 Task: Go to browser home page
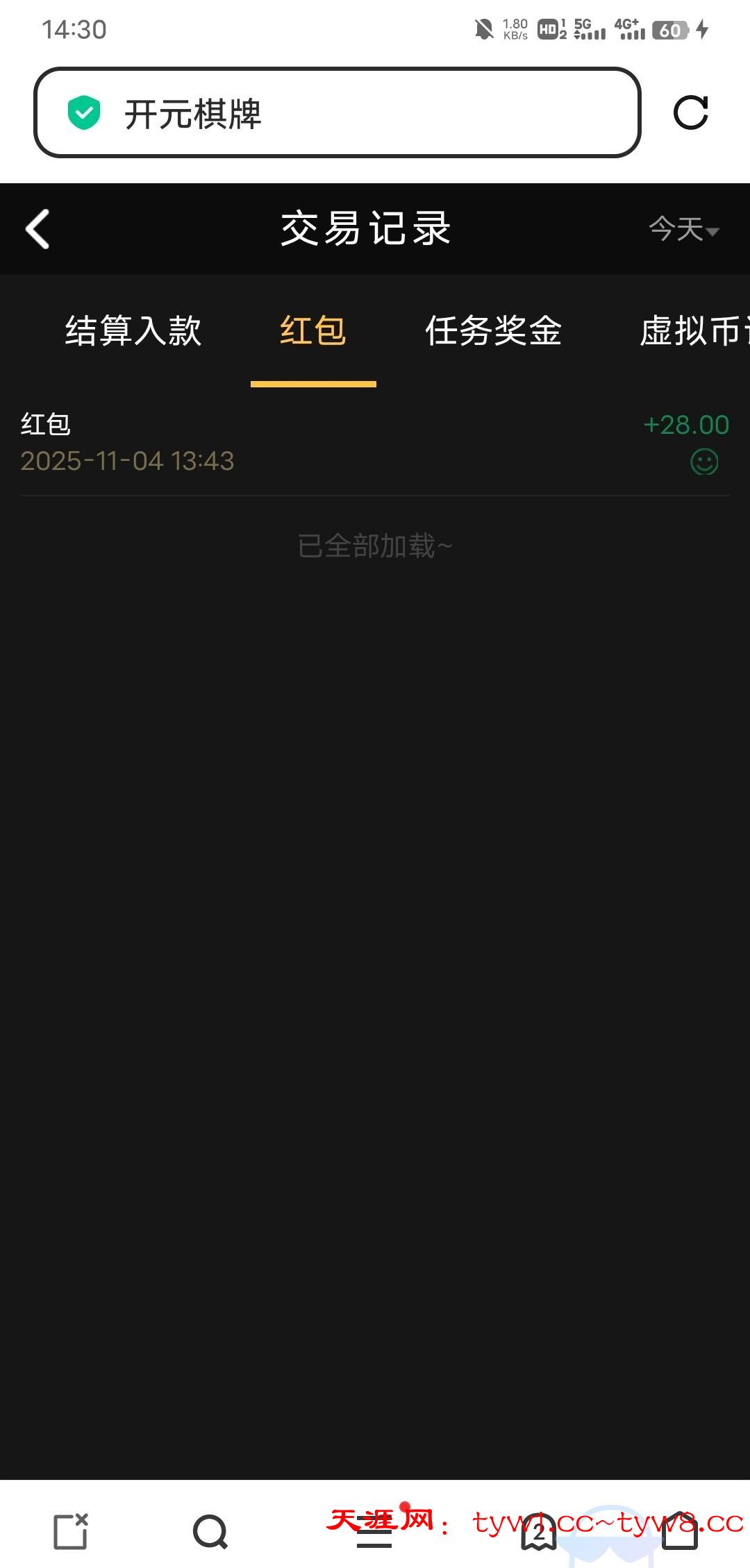(680, 1531)
